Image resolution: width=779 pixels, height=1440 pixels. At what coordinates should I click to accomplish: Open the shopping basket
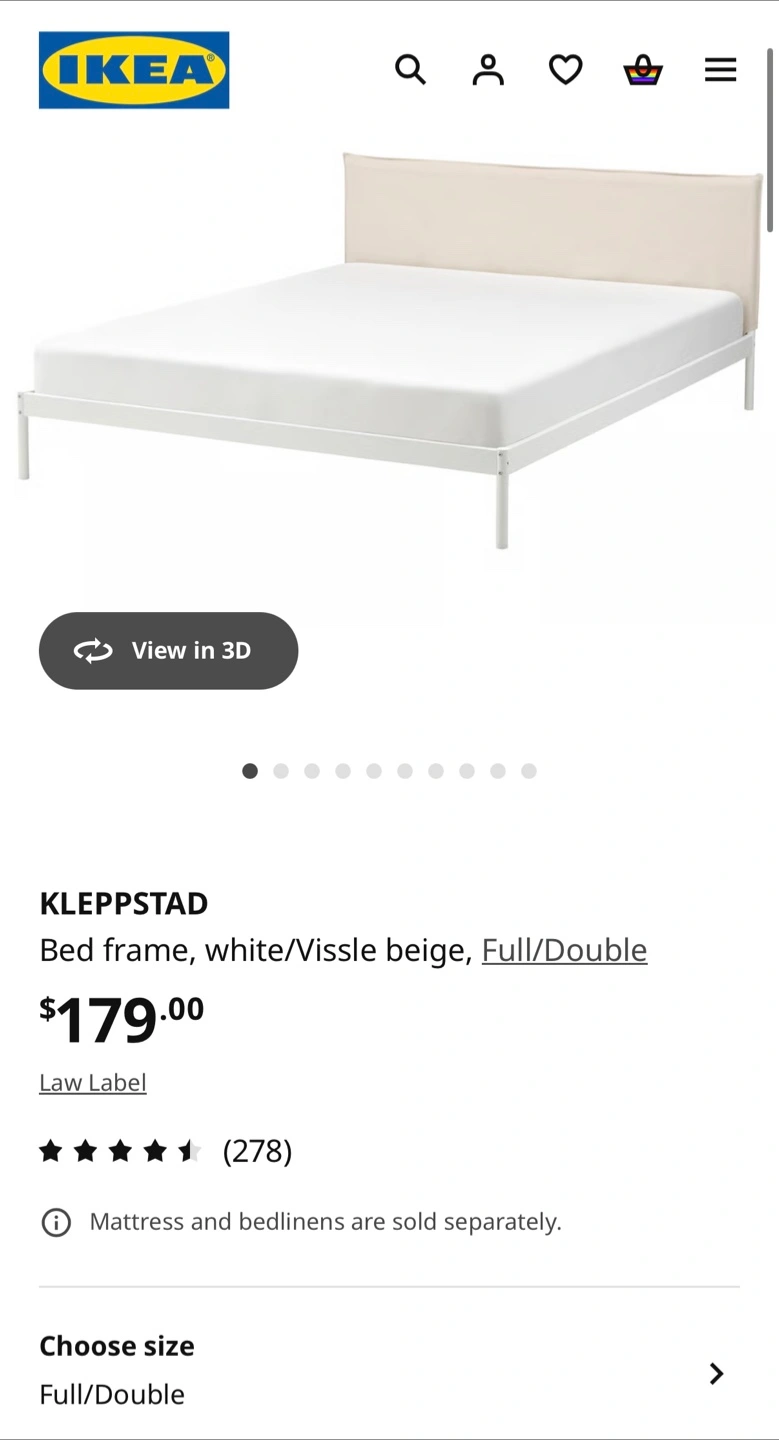[x=643, y=70]
